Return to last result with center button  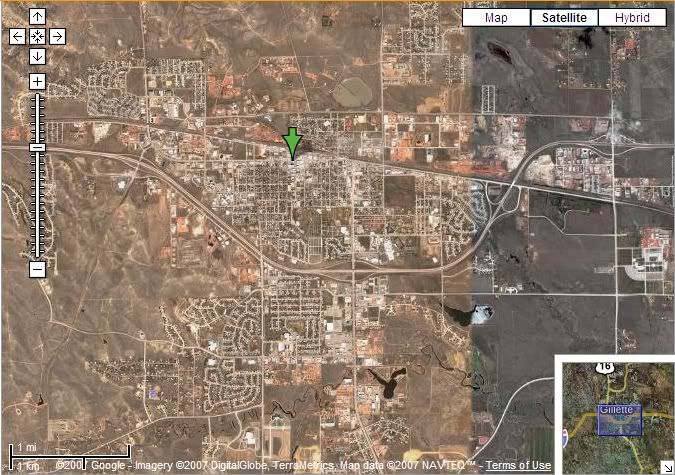[x=37, y=36]
